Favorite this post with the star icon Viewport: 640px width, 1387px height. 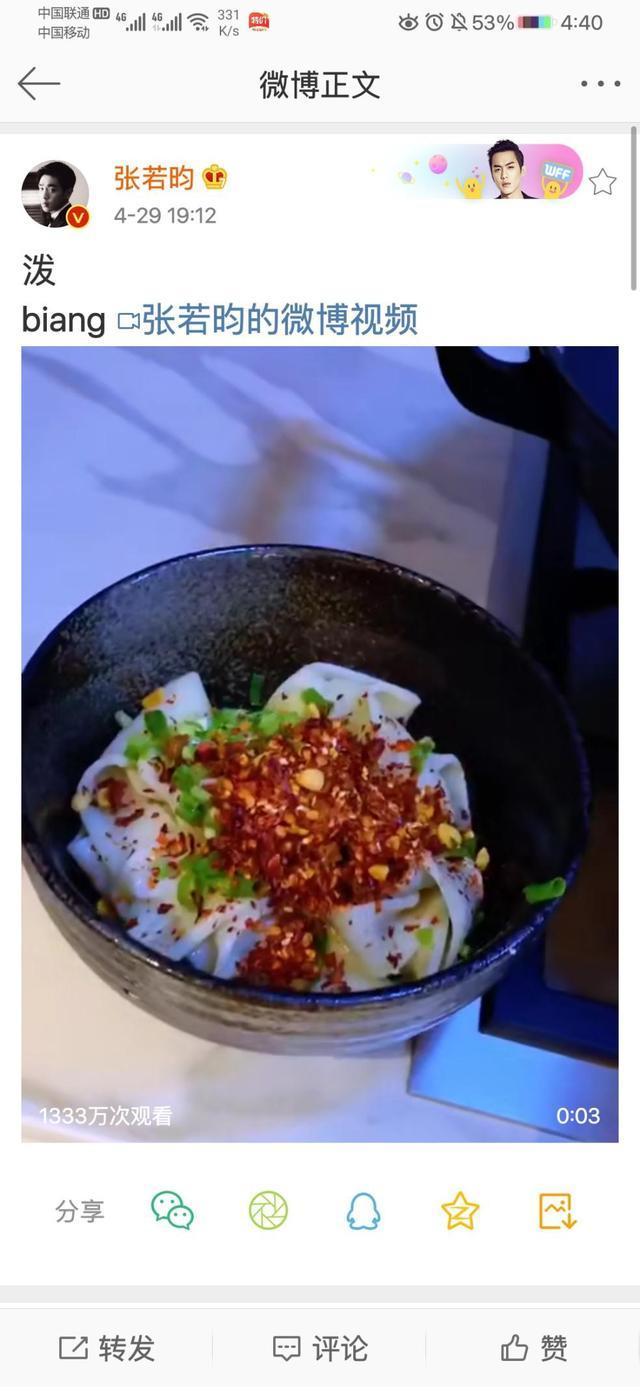click(x=602, y=182)
